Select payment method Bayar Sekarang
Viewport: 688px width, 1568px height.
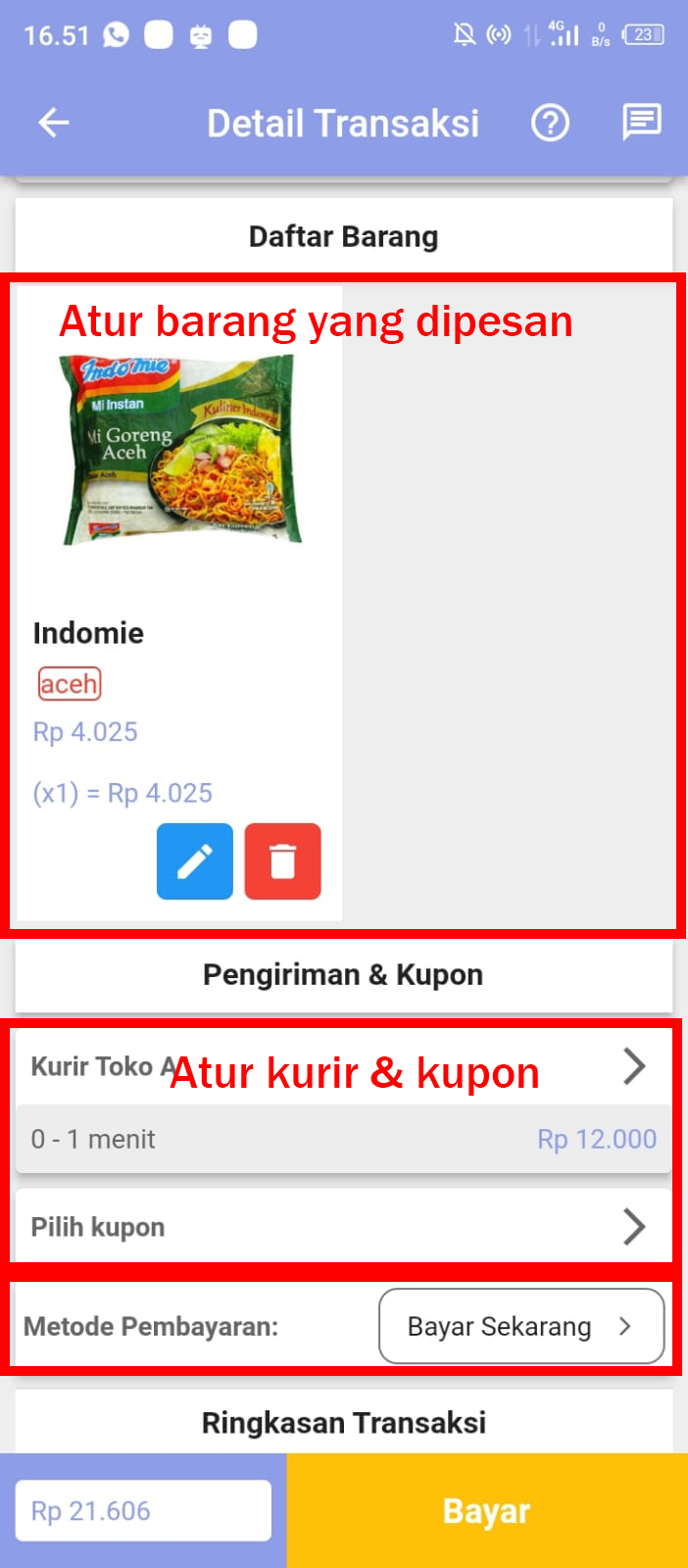tap(520, 1326)
